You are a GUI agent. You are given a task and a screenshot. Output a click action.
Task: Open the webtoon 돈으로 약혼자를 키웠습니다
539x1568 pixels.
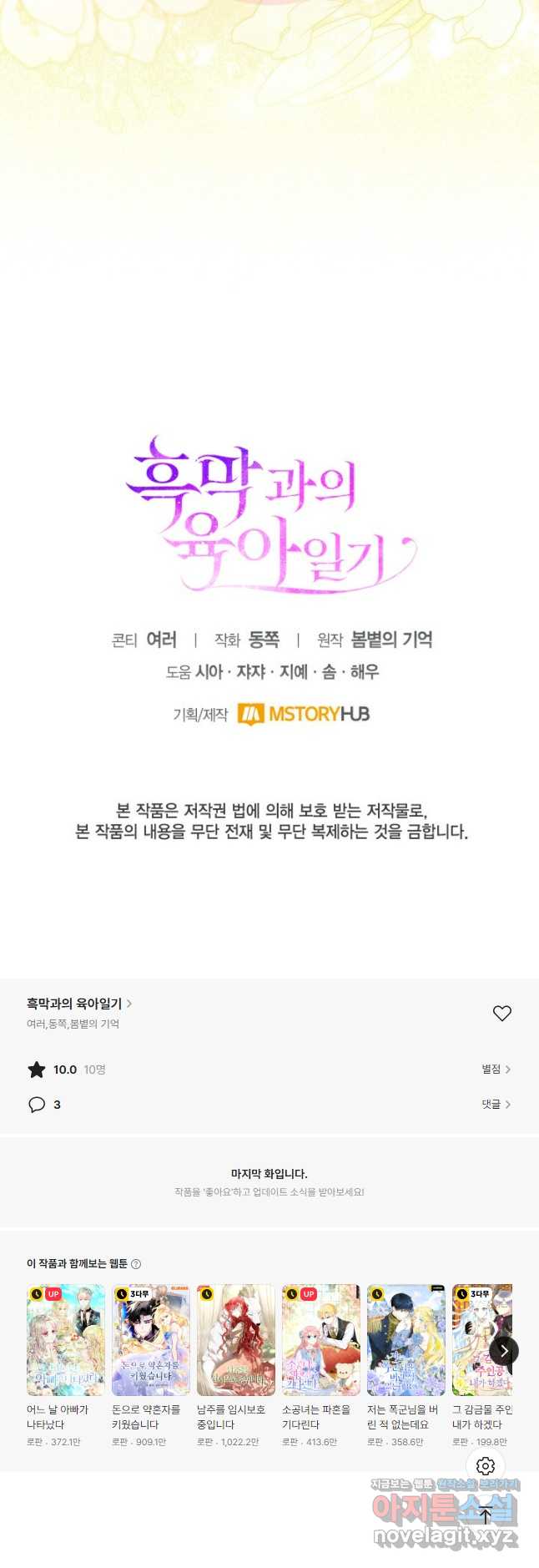click(151, 1339)
